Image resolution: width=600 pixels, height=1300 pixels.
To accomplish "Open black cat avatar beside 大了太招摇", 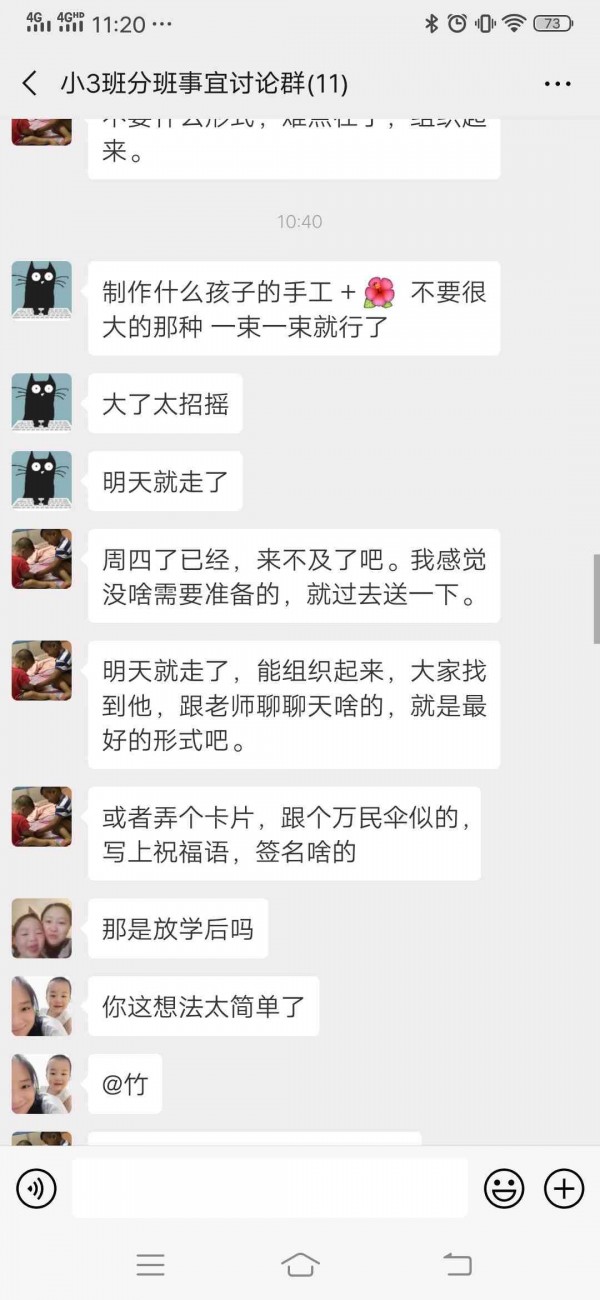I will (x=42, y=402).
